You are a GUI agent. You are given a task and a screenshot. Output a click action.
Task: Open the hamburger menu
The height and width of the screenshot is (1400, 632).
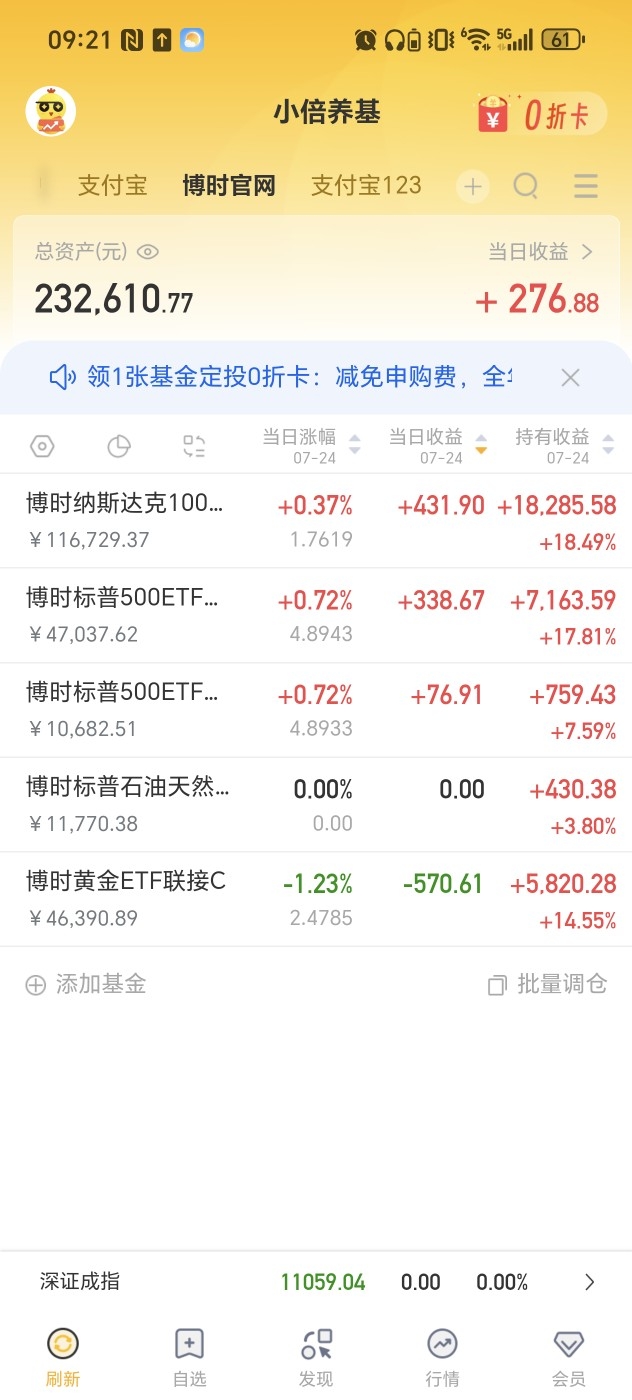point(586,186)
